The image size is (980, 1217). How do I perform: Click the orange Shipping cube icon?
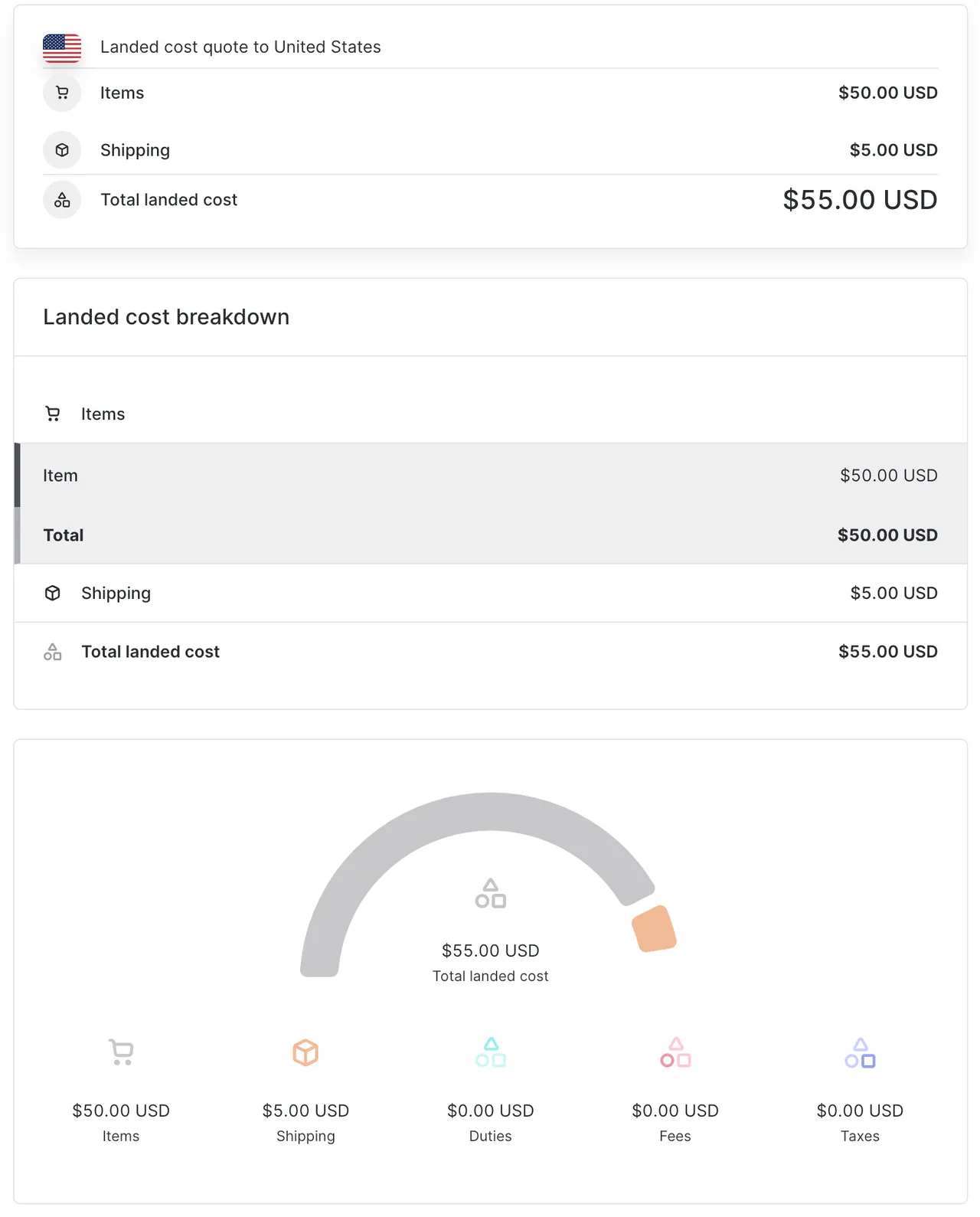click(x=305, y=1052)
